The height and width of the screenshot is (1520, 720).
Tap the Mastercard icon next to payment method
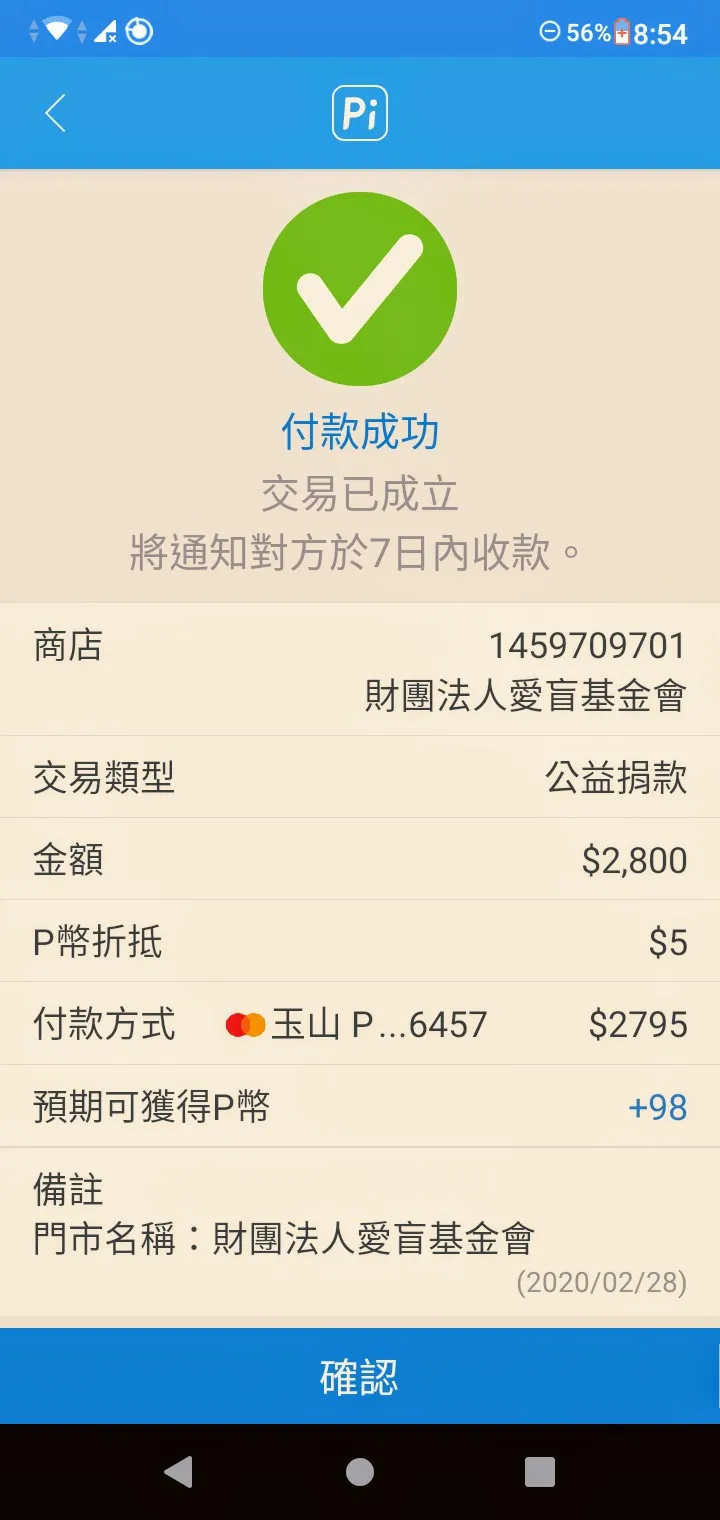[x=247, y=1024]
